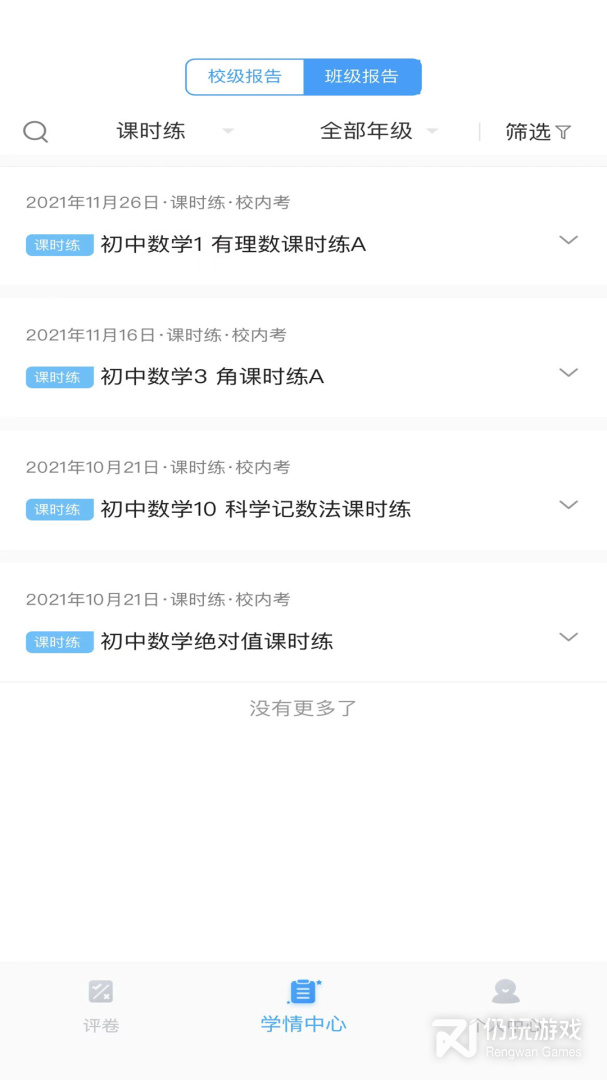Select the 班级报告 tab
The width and height of the screenshot is (607, 1080).
click(361, 77)
